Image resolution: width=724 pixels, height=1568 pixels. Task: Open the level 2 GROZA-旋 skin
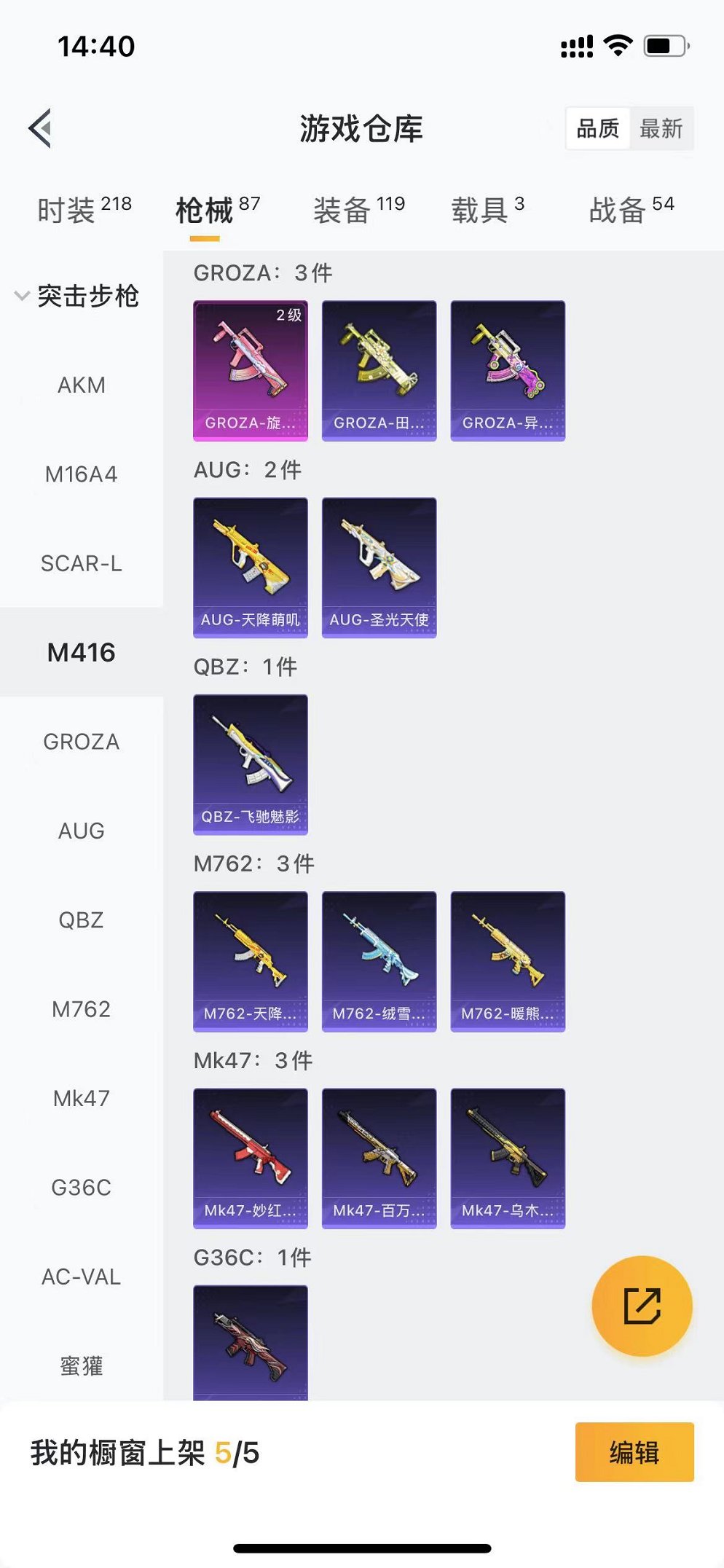click(250, 370)
